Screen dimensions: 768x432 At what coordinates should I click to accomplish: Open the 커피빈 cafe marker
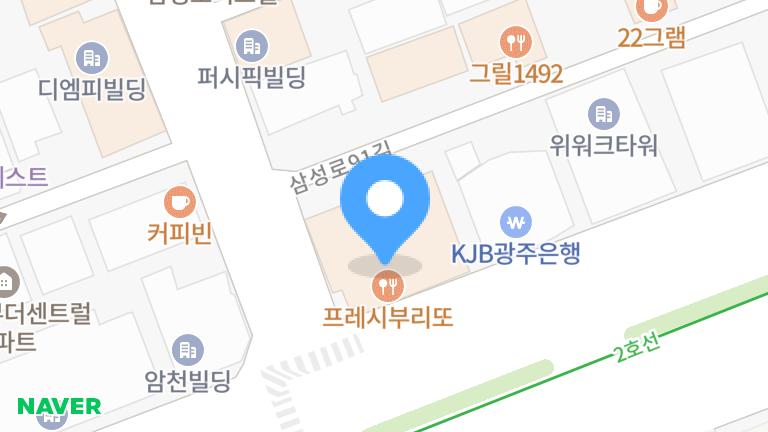point(180,202)
